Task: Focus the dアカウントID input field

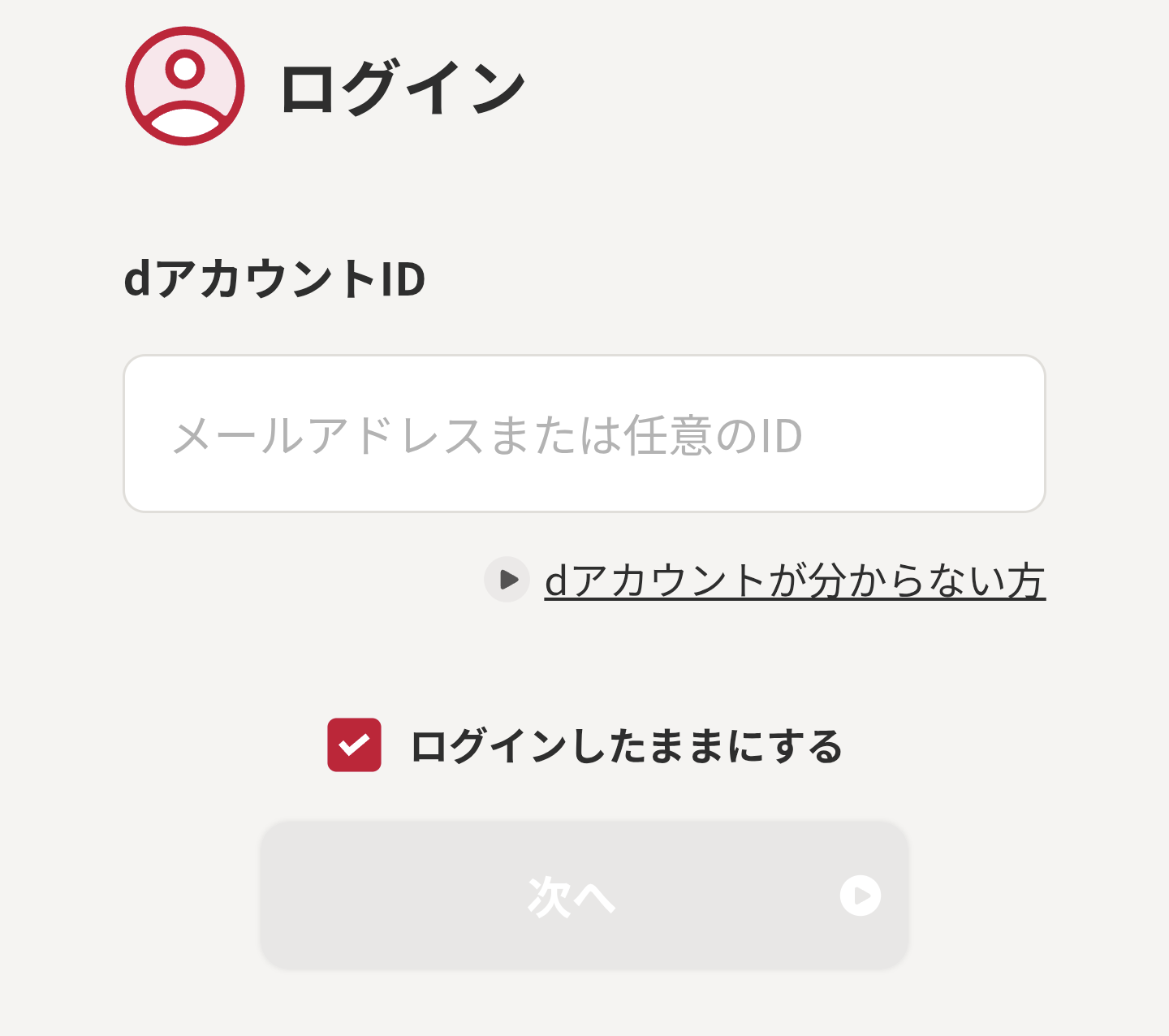Action: (x=584, y=434)
